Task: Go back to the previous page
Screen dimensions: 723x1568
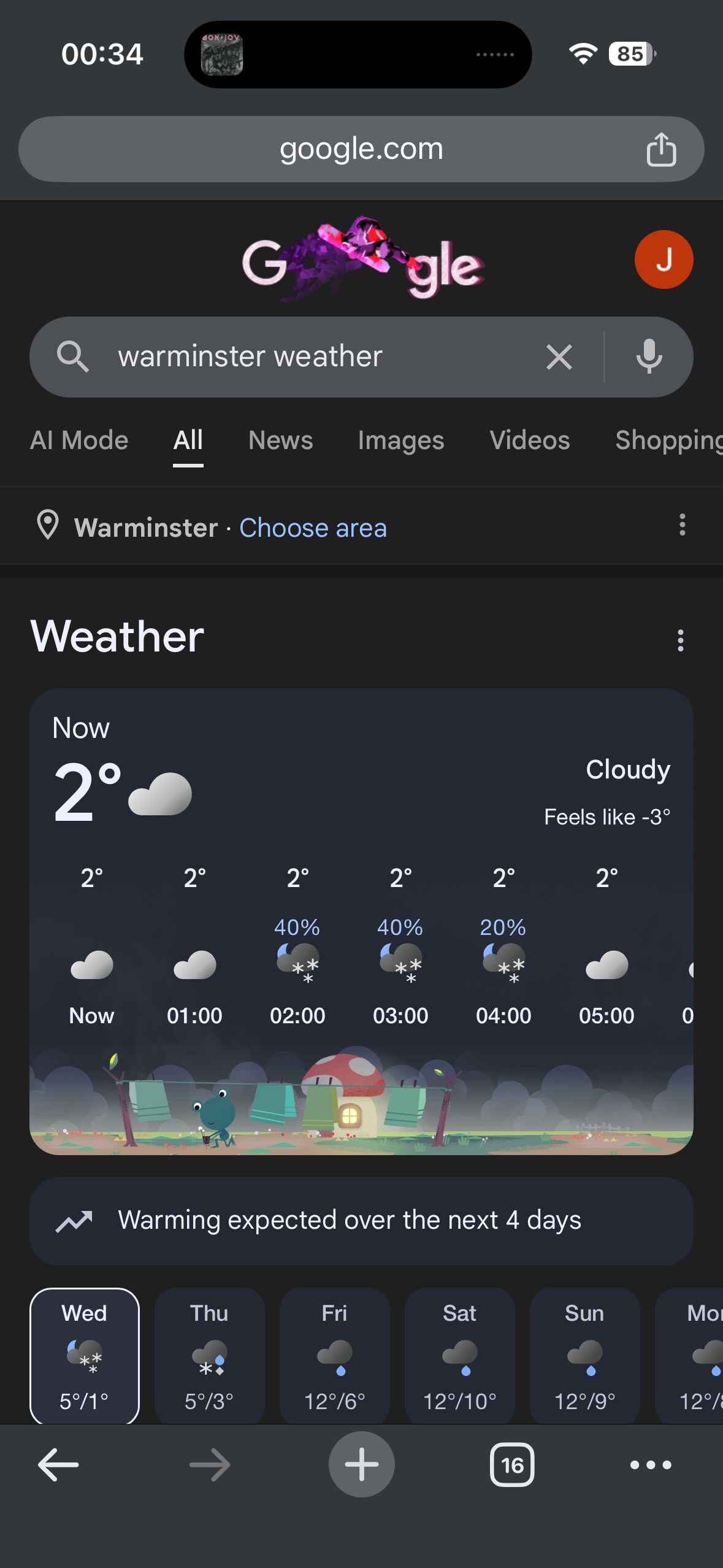Action: [58, 1465]
